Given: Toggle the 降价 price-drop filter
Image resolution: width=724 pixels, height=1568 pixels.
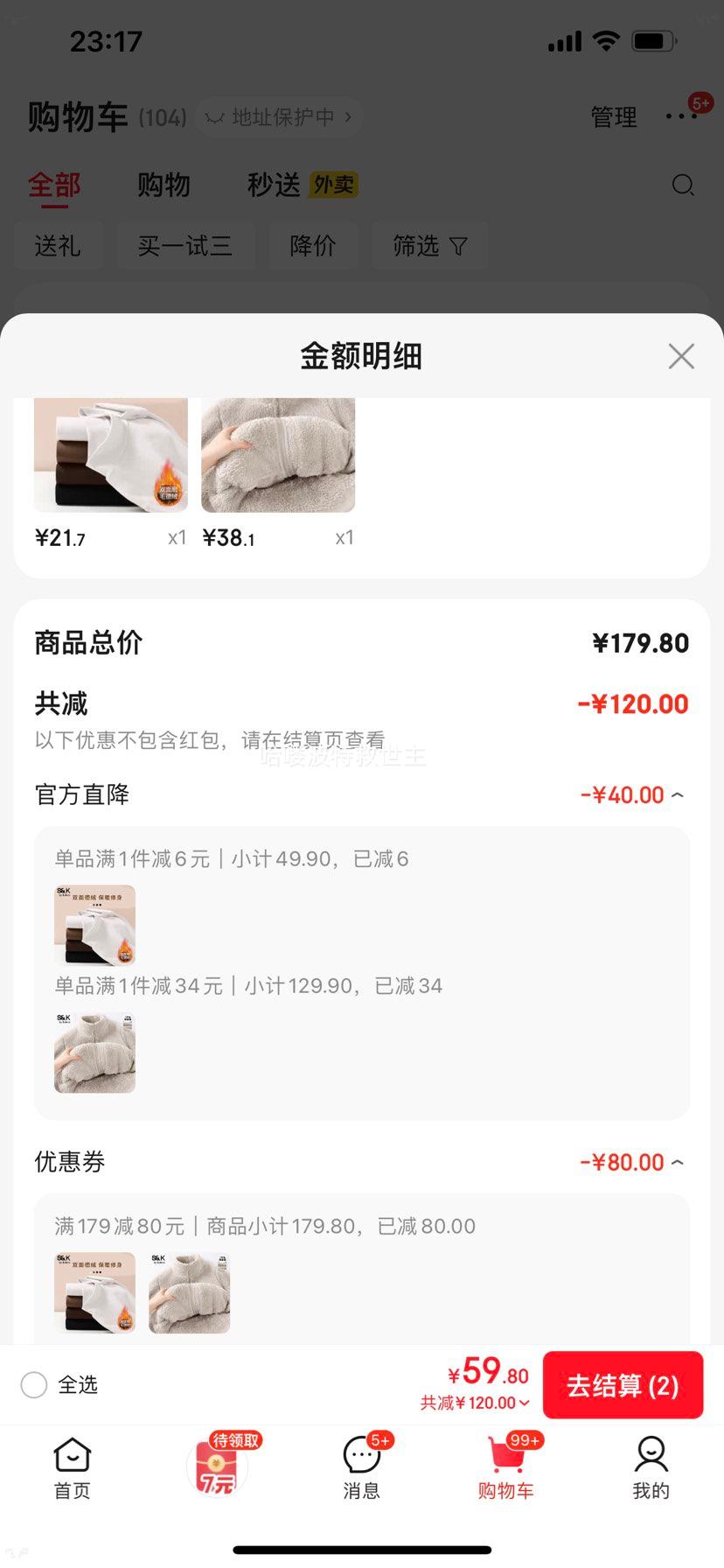Looking at the screenshot, I should [x=313, y=246].
